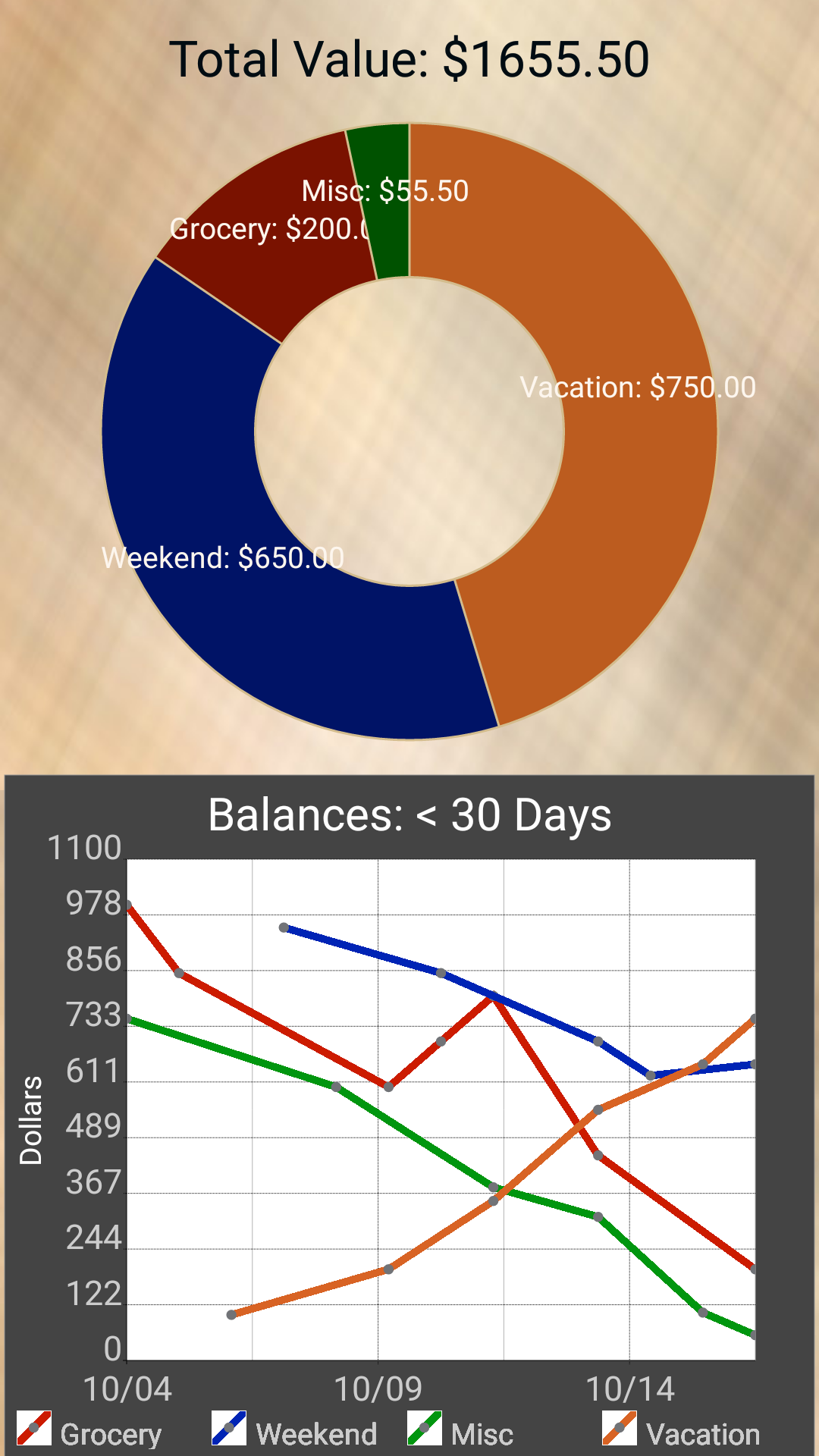Click the Vacation: $750.00 label

[x=637, y=389]
